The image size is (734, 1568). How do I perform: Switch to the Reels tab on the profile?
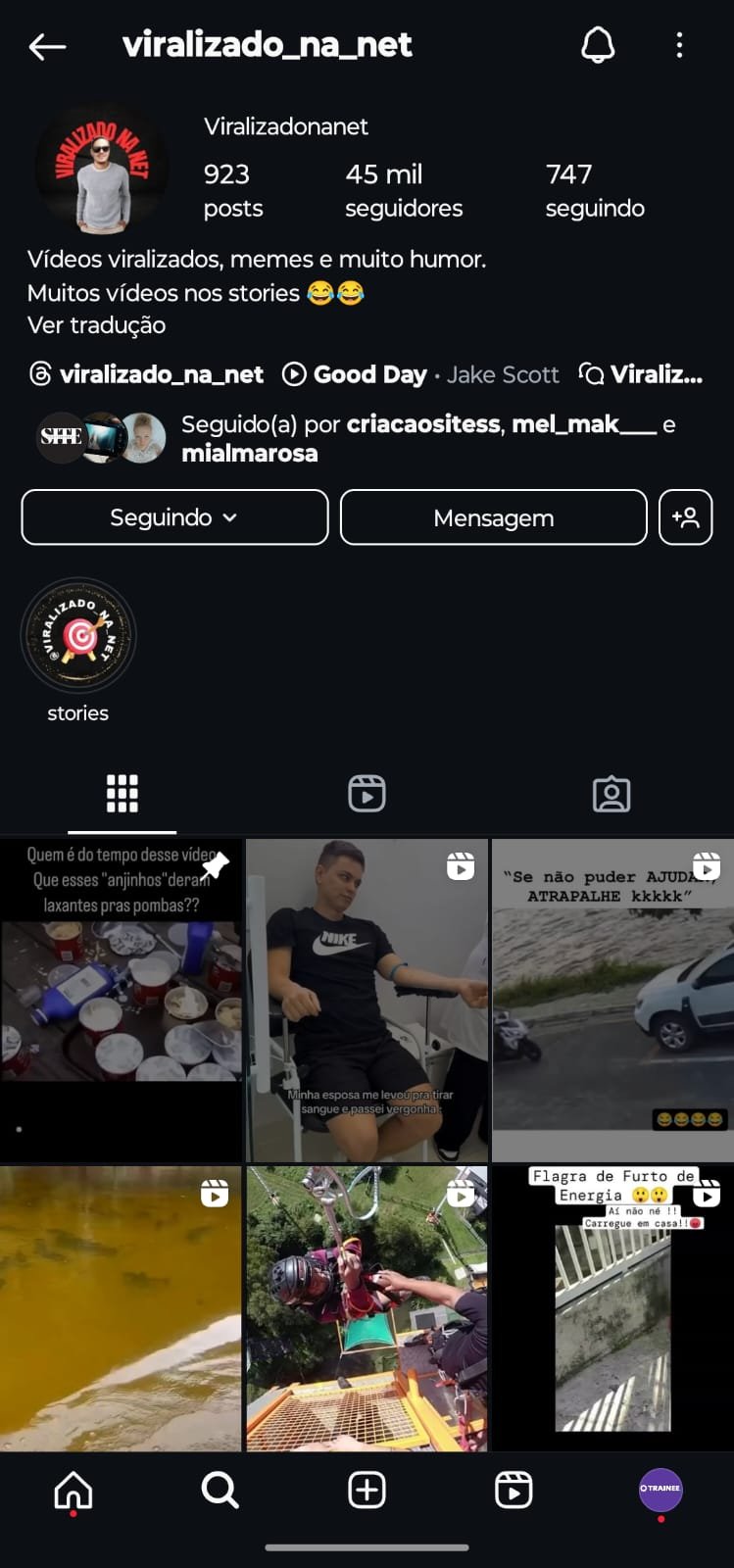pos(367,793)
